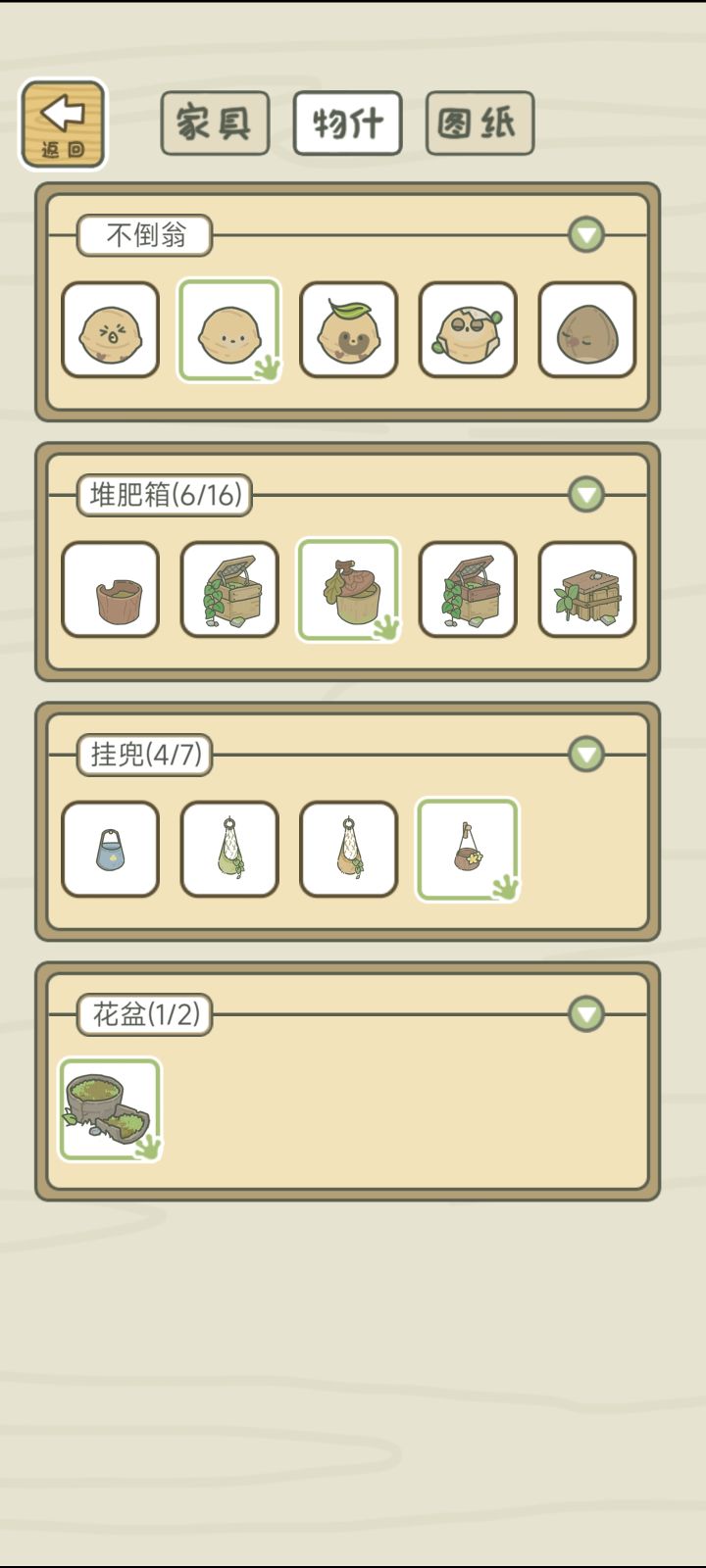Collapse the 挂兜(4/7) section
The height and width of the screenshot is (1568, 706).
586,755
